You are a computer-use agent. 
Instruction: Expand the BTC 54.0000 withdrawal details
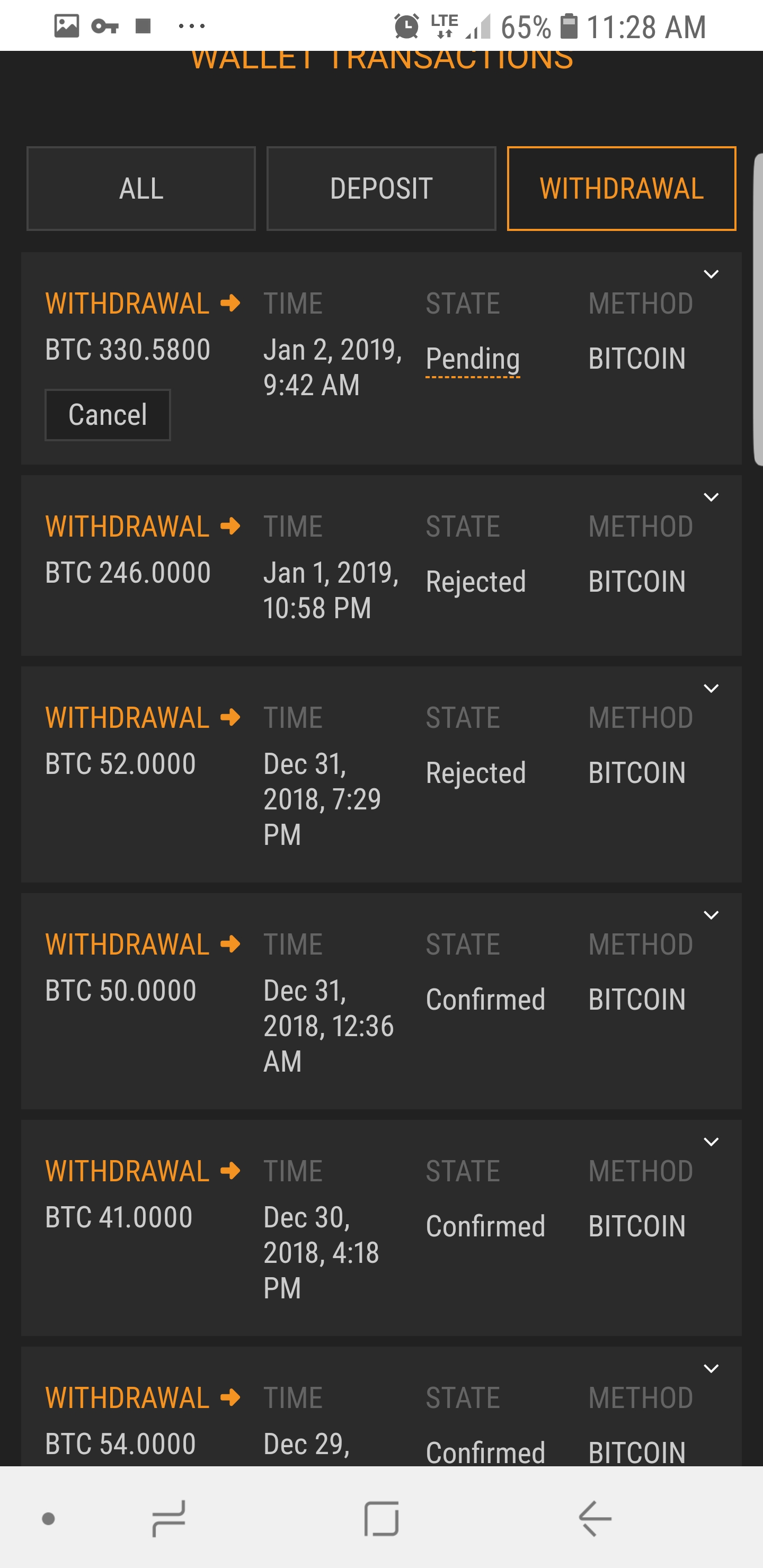point(711,1369)
